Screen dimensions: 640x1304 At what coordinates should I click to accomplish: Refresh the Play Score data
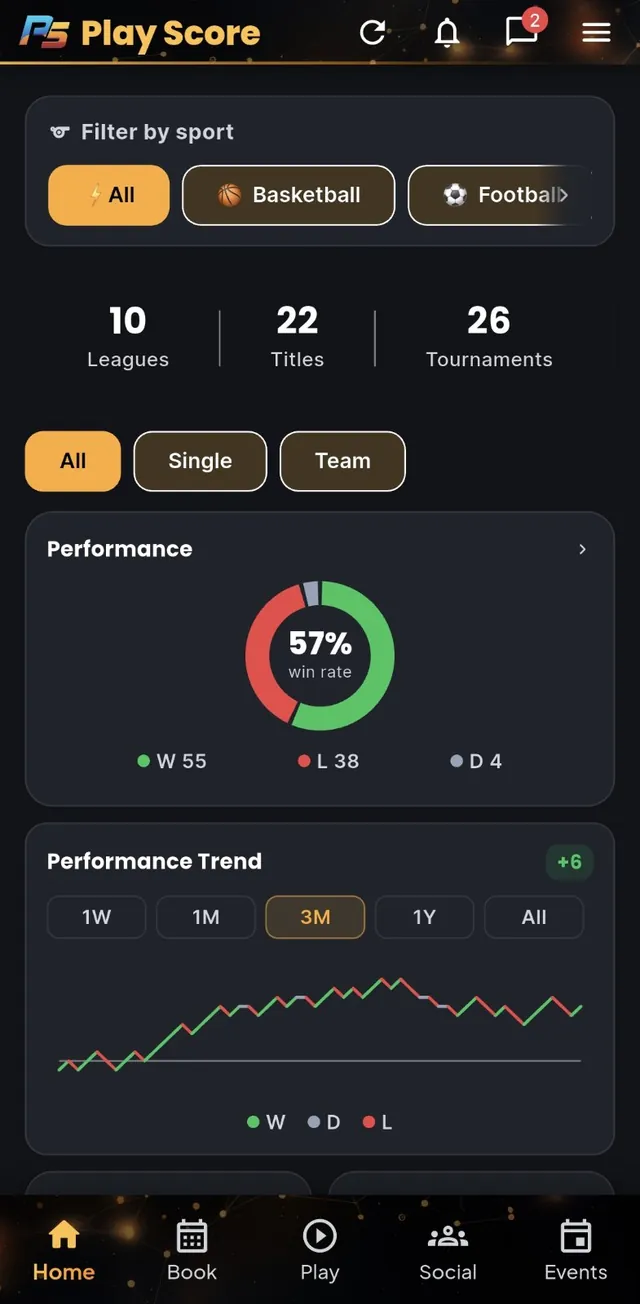point(373,32)
